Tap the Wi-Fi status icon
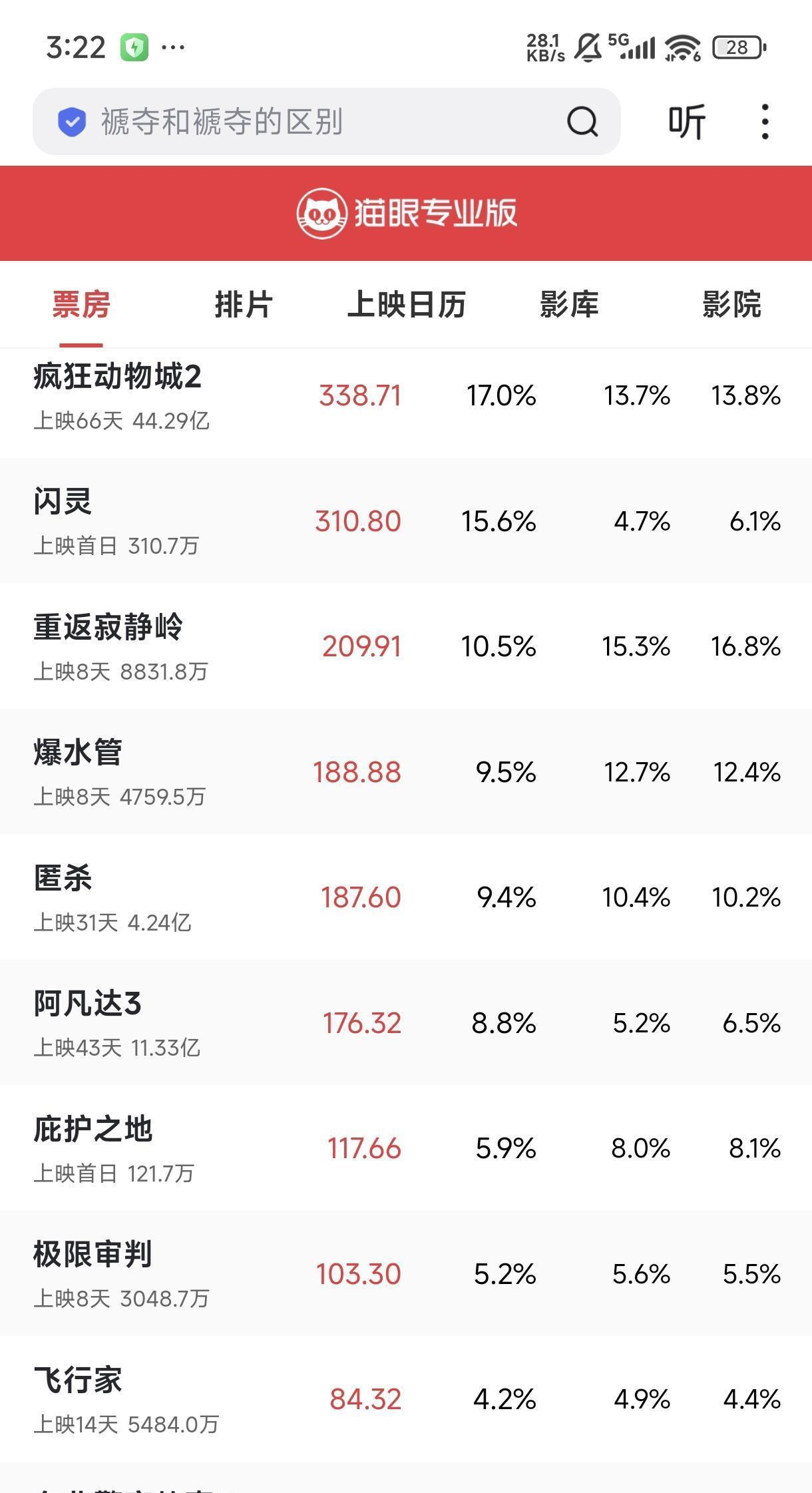Viewport: 812px width, 1493px height. tap(682, 45)
